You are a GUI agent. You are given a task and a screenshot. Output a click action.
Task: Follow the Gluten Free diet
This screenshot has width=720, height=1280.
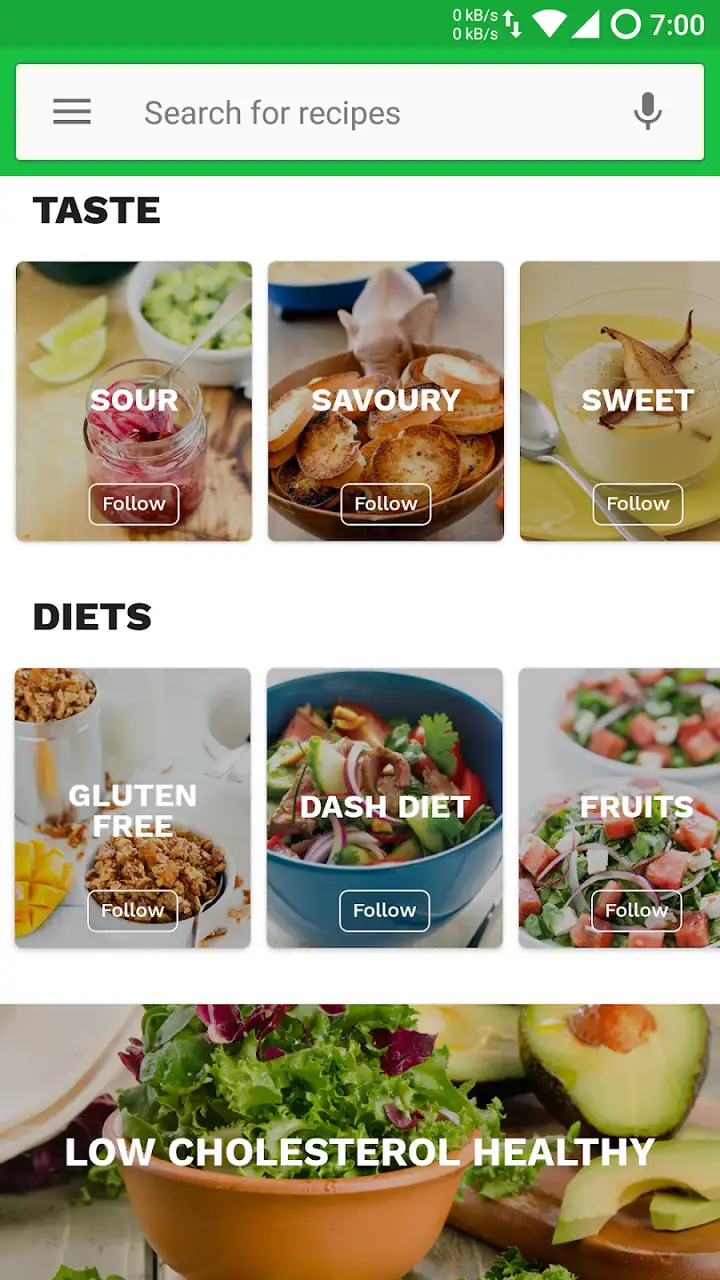pos(133,911)
